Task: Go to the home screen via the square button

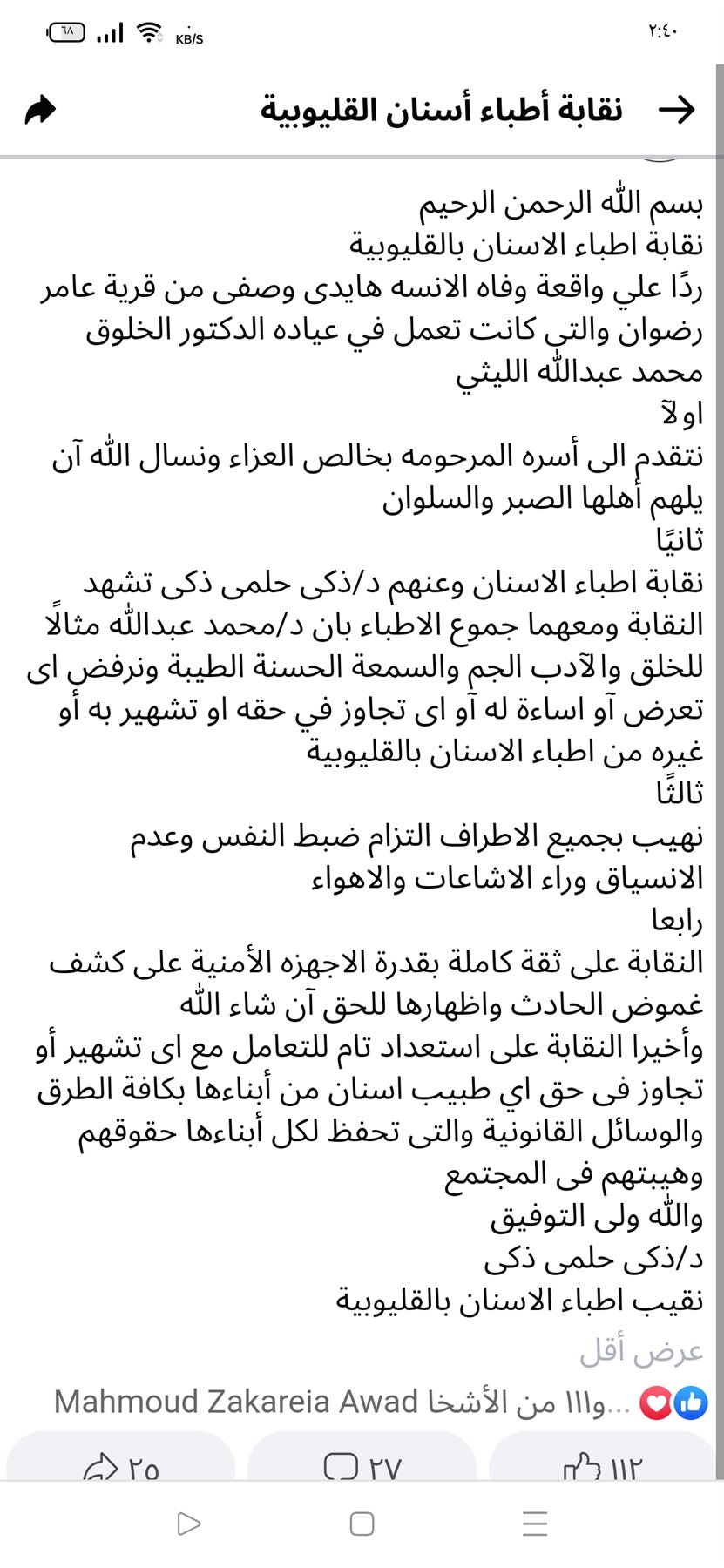Action: tap(362, 1524)
